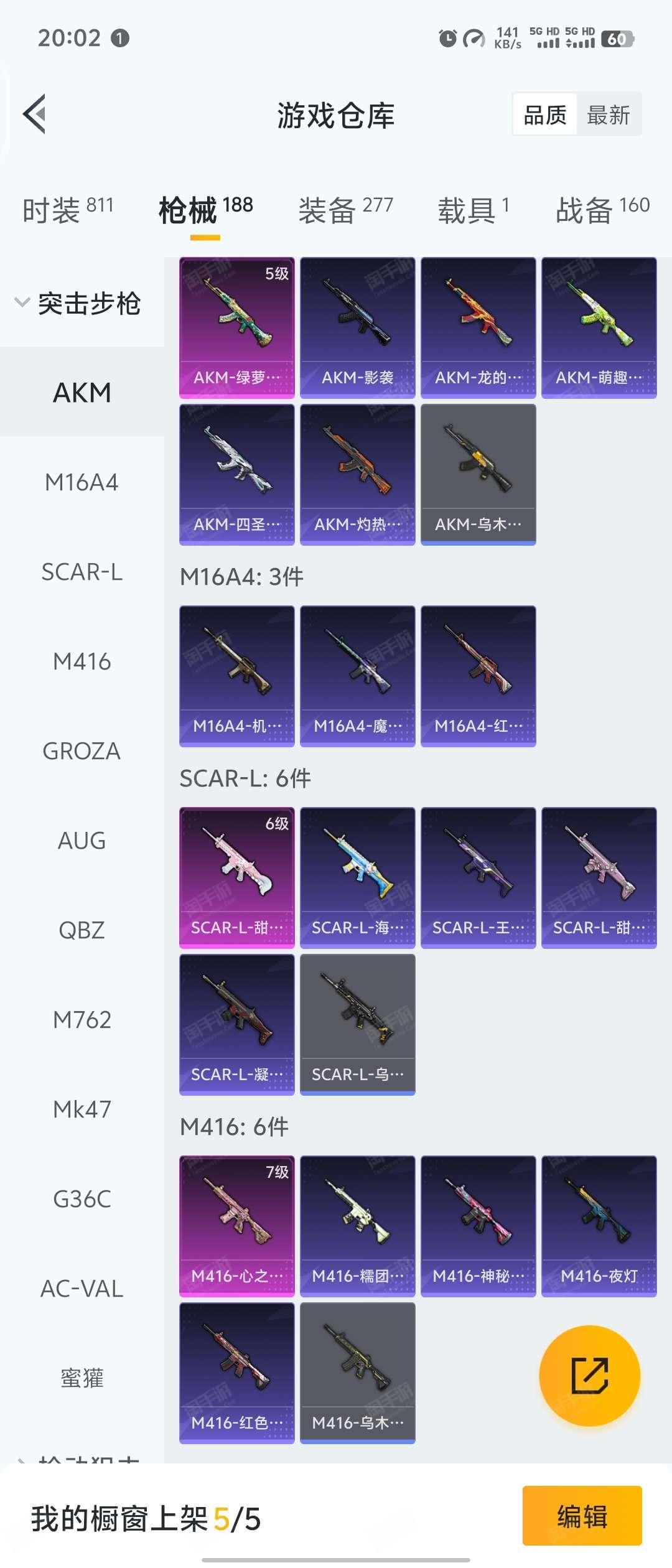The width and height of the screenshot is (672, 1568).
Task: Tap the orange share floating button
Action: coord(589,1376)
